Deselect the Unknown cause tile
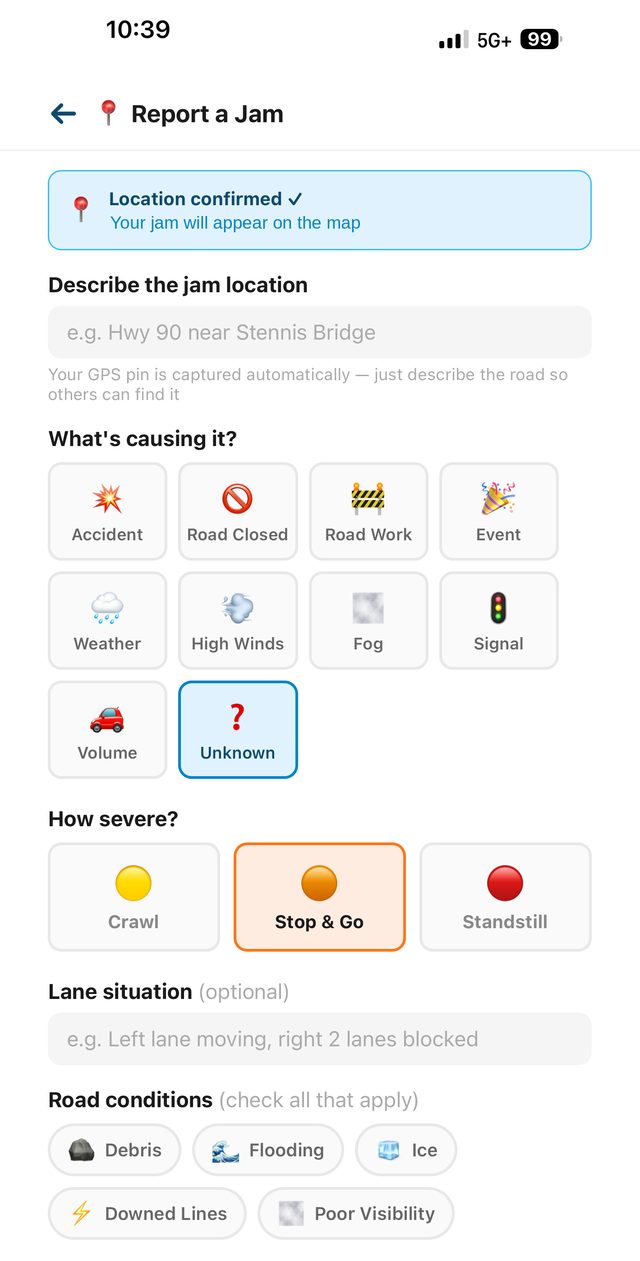Screen dimensions: 640x1261 [x=238, y=729]
